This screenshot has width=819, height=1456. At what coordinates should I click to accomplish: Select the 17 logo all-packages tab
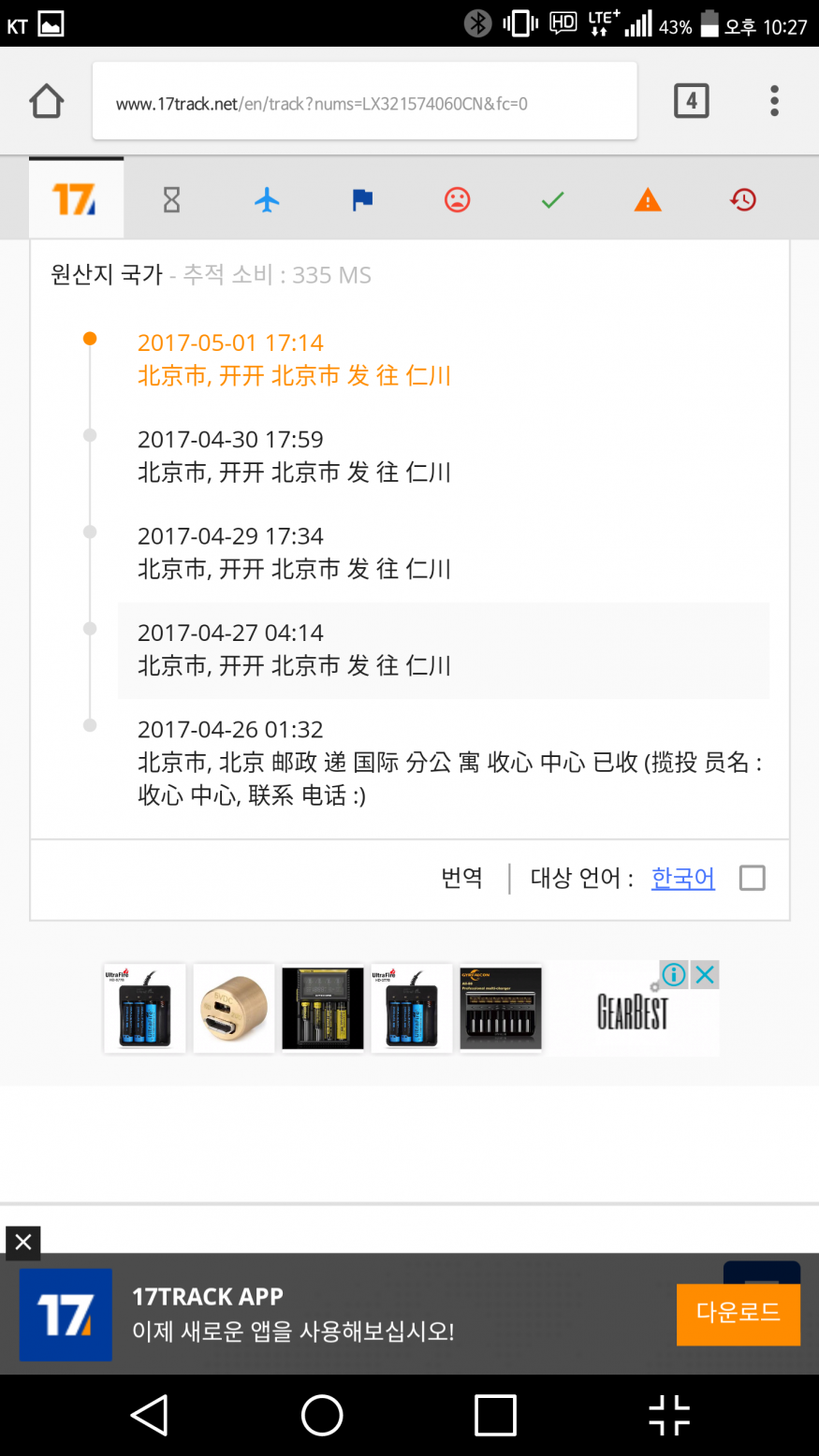click(75, 199)
